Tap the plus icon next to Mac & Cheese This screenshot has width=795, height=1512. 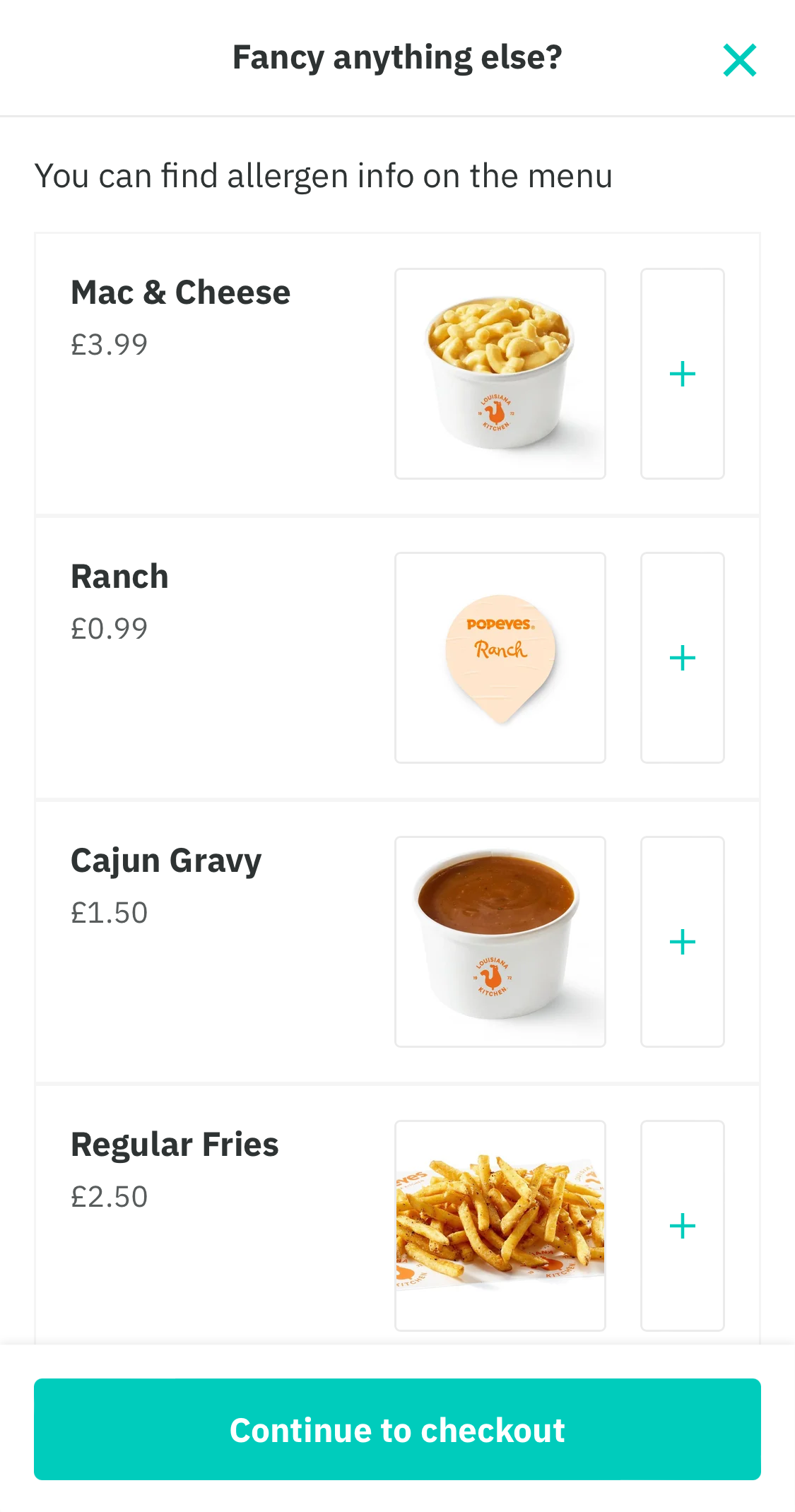tap(682, 373)
